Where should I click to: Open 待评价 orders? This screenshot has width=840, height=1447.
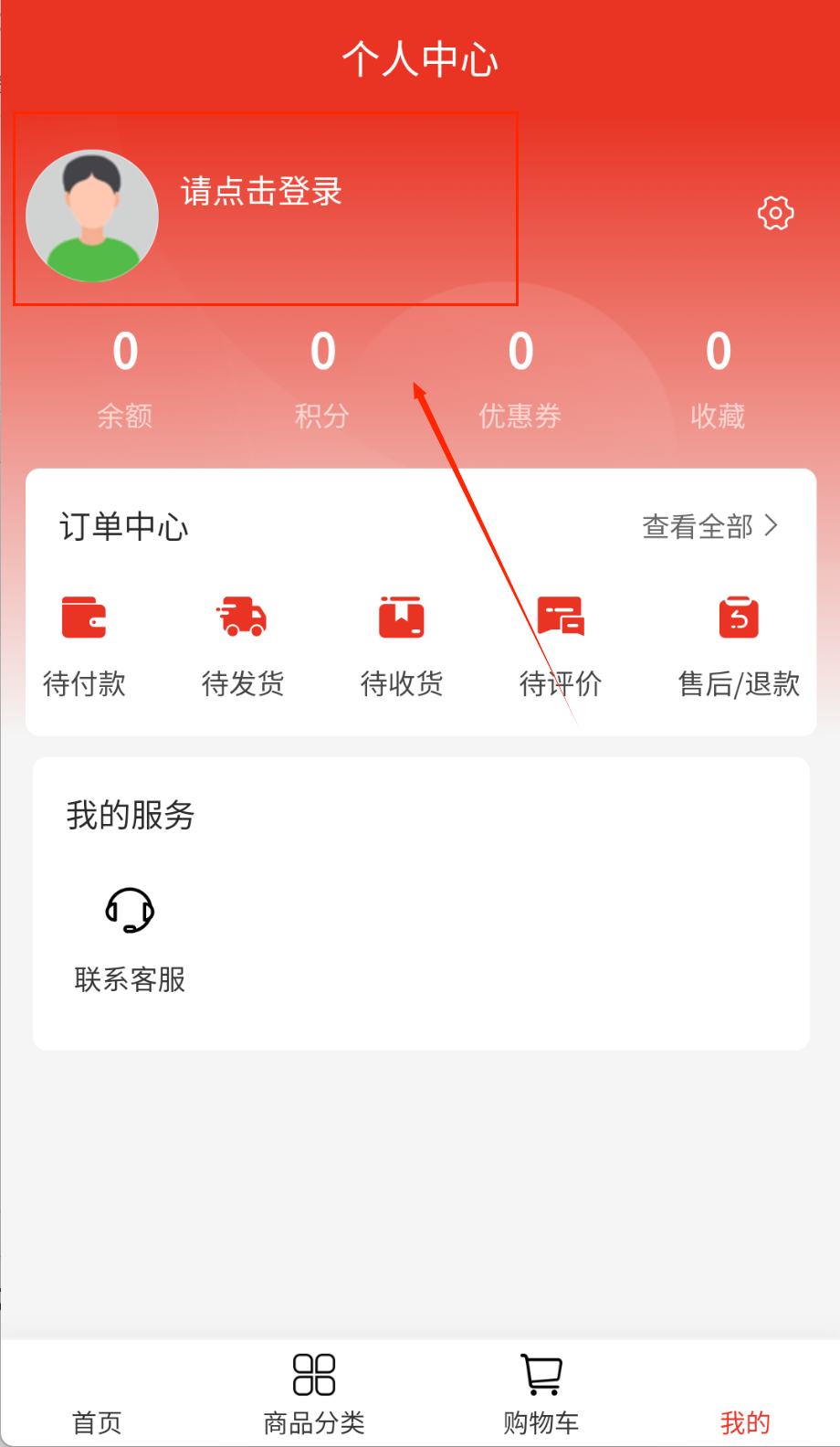[x=561, y=643]
